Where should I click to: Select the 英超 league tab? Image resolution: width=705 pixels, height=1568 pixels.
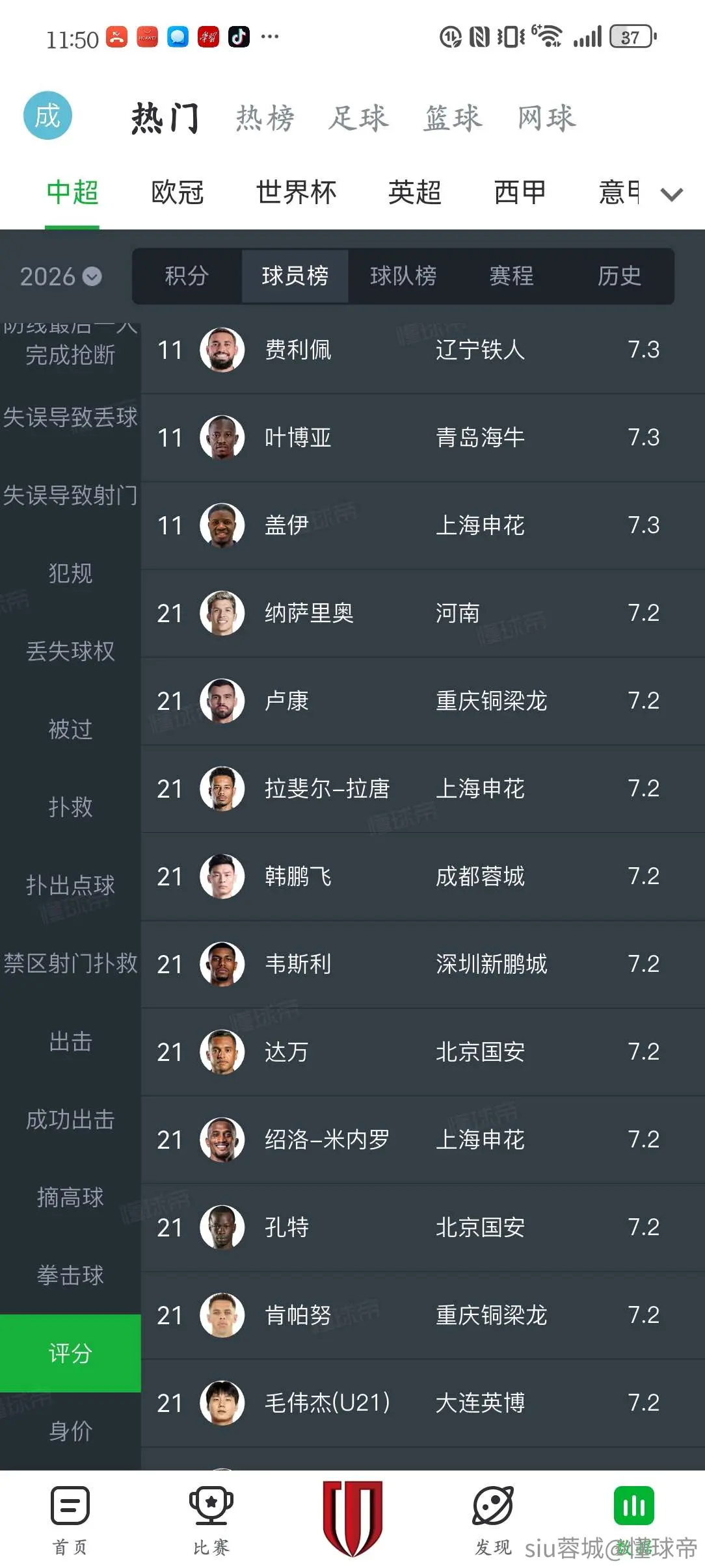point(414,192)
